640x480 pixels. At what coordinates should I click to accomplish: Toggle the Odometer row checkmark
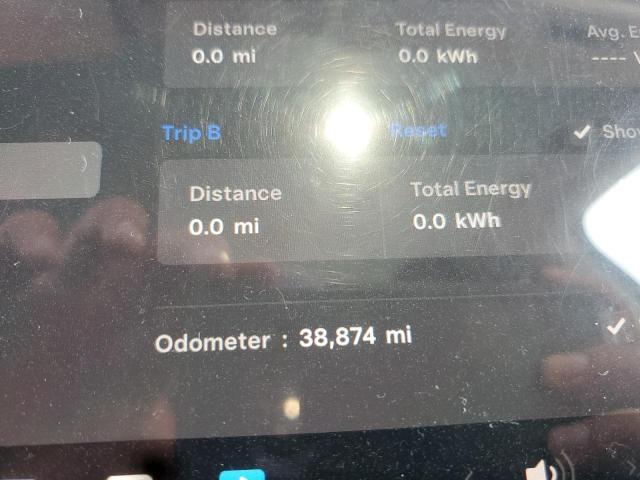616,325
